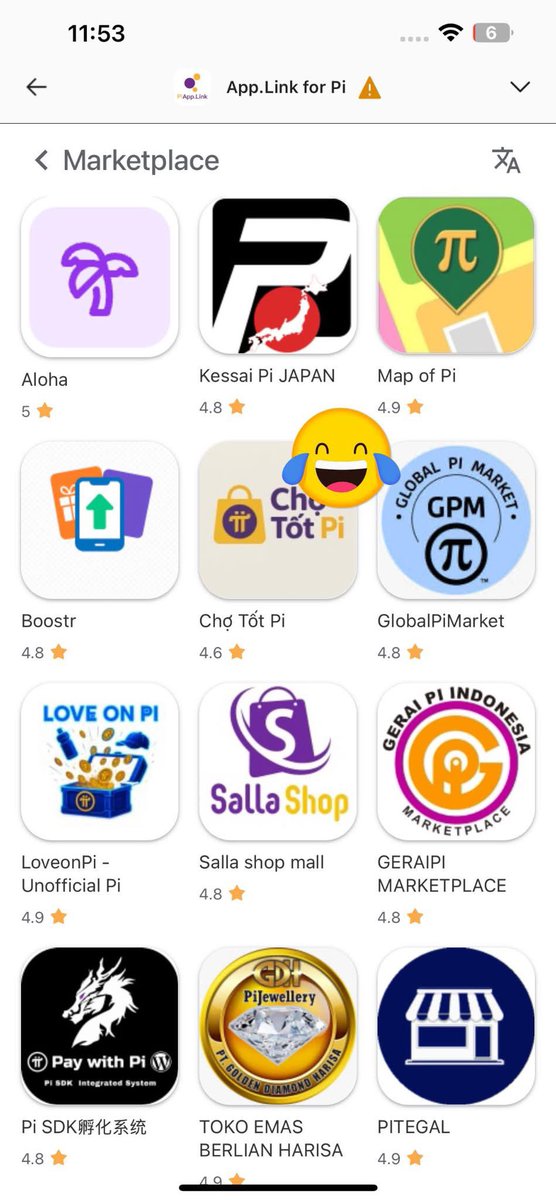Open the Boostr app
The image size is (556, 1200).
pos(100,521)
